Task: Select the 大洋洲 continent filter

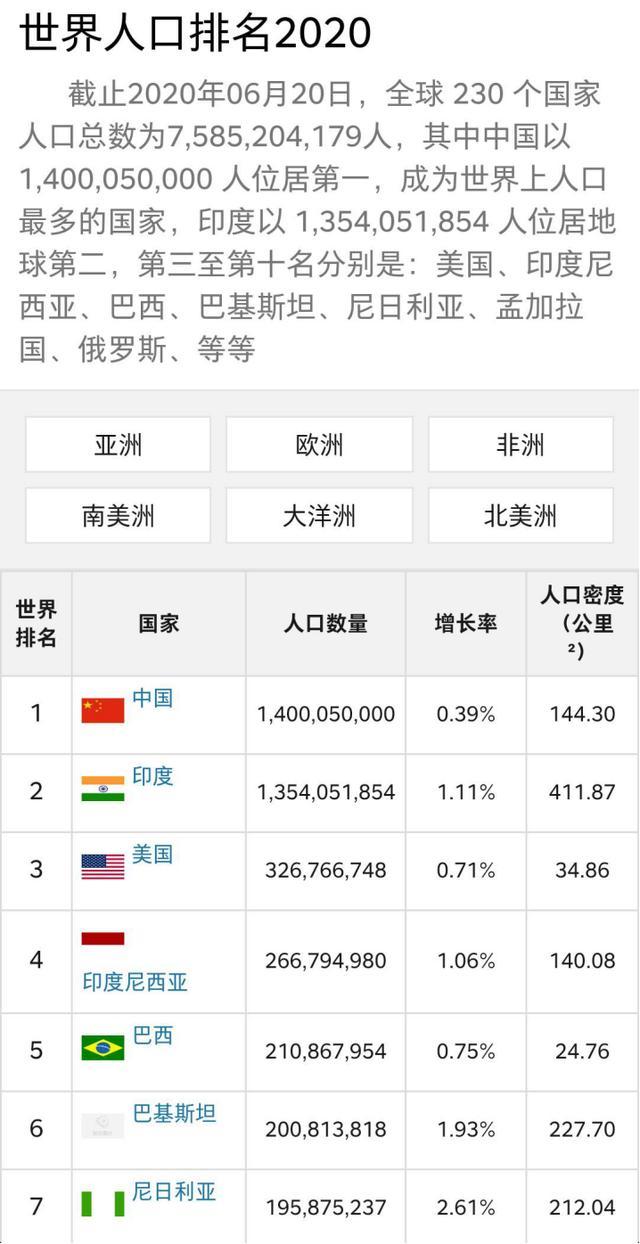Action: click(x=319, y=516)
